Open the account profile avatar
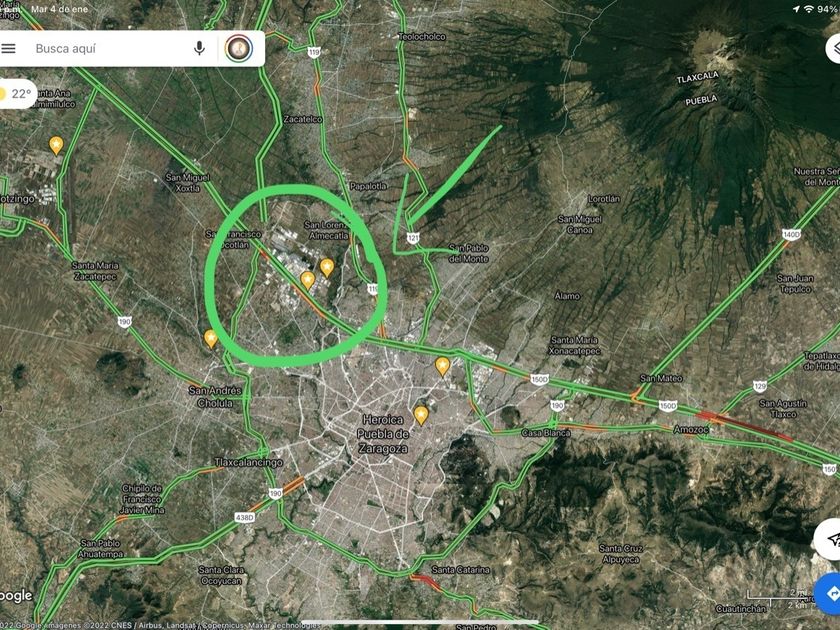This screenshot has width=840, height=630. tap(238, 48)
